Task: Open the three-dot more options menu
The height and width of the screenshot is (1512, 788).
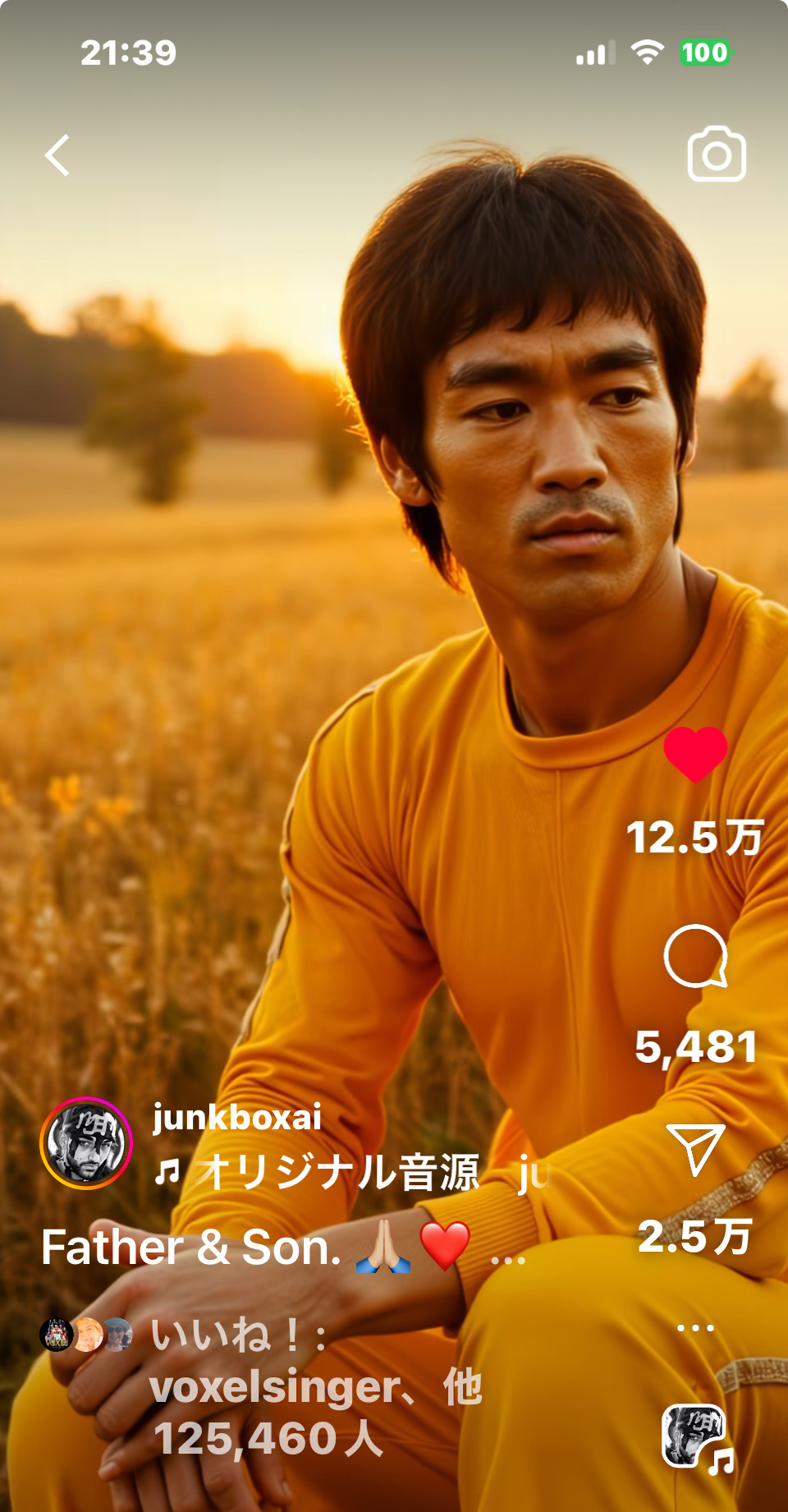Action: coord(695,1328)
